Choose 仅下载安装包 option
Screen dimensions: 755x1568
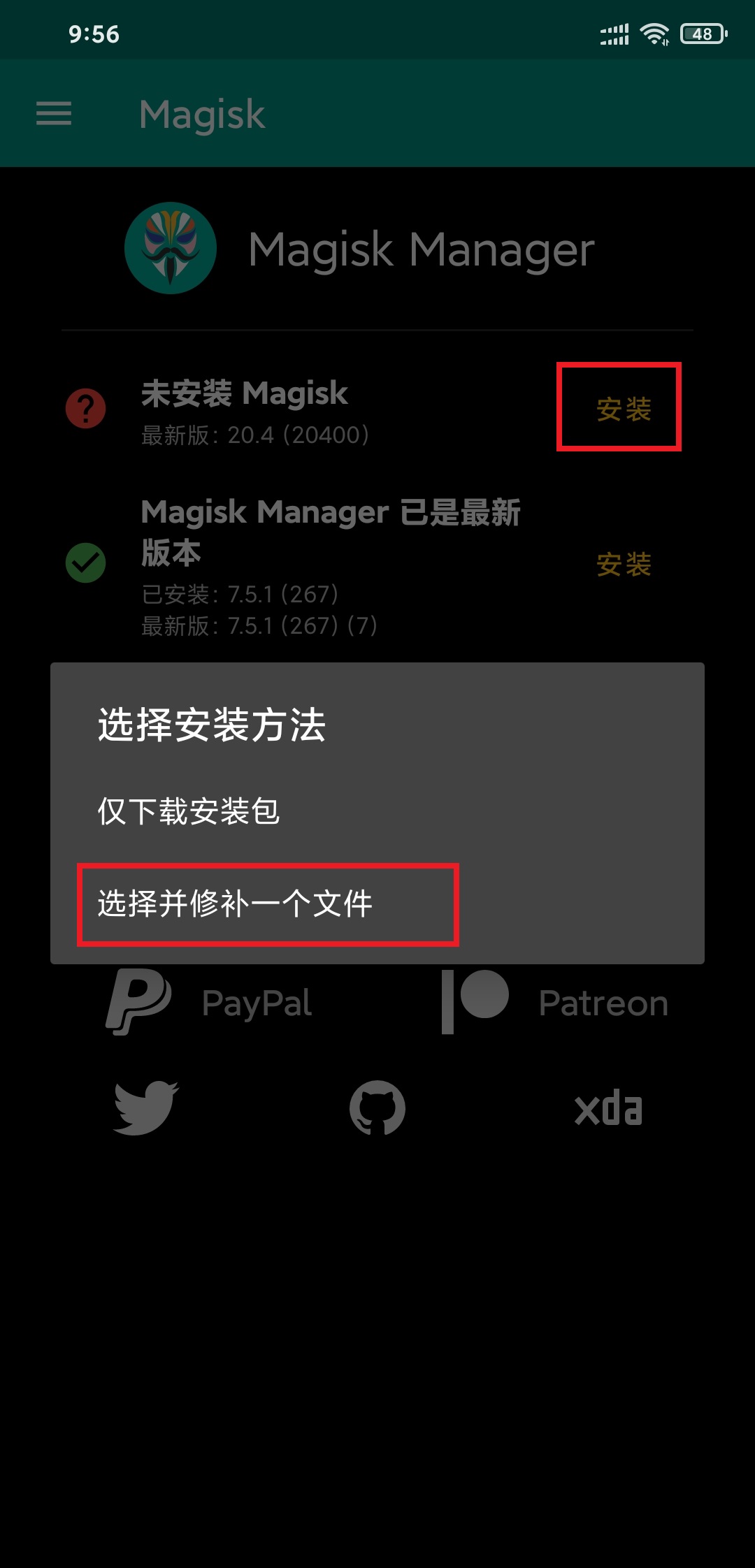click(189, 811)
